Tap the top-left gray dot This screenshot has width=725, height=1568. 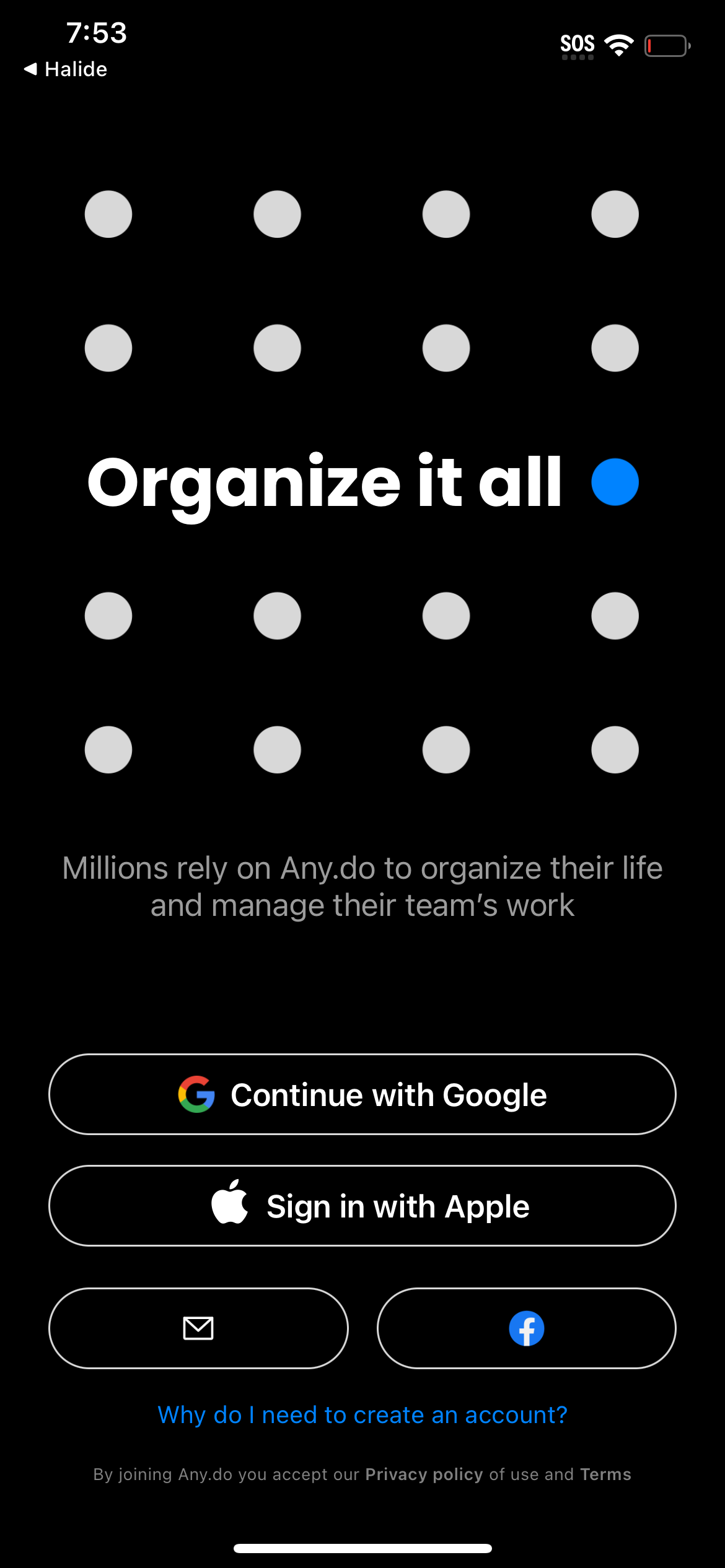108,214
